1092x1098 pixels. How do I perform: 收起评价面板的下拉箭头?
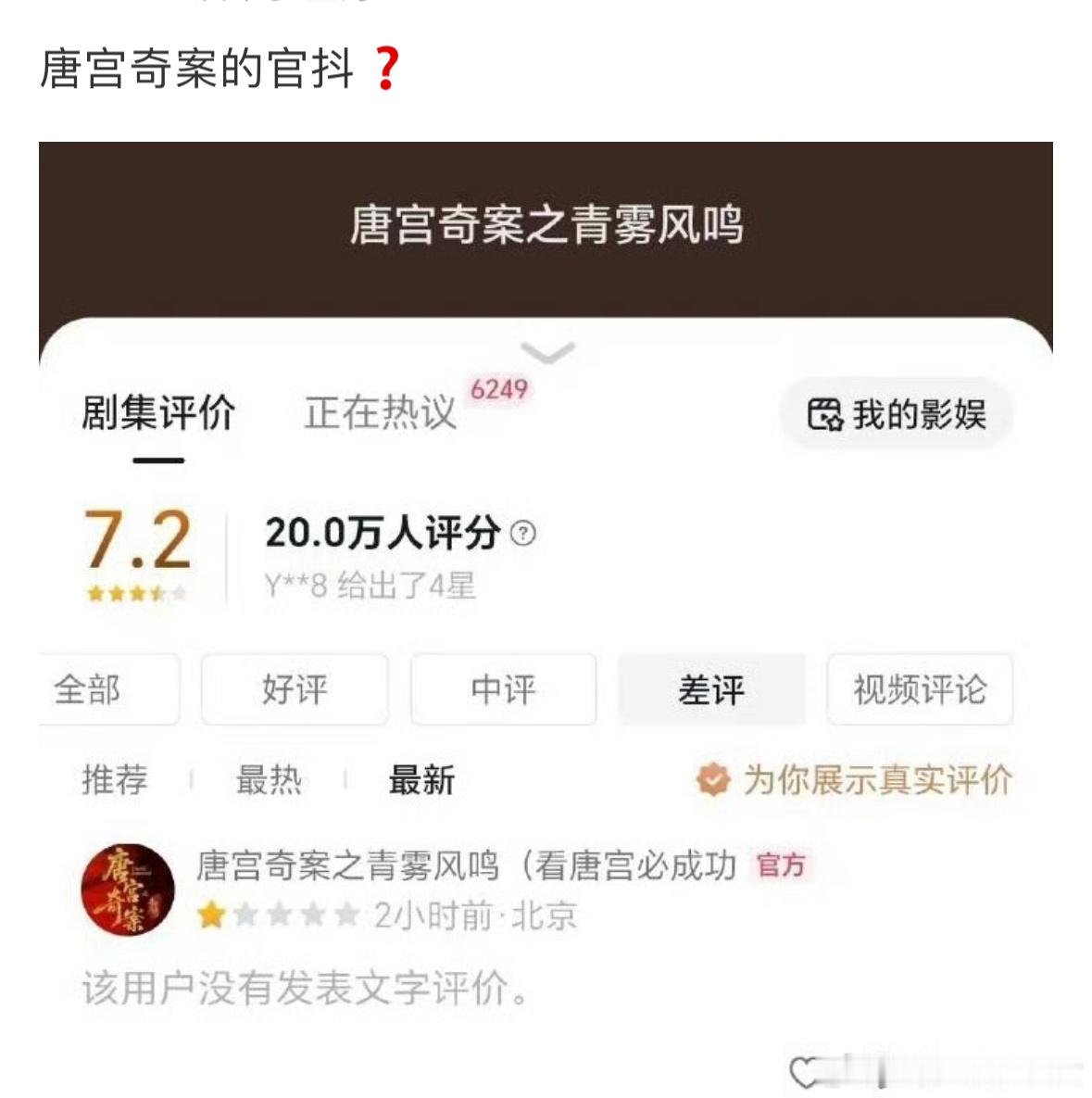click(546, 353)
